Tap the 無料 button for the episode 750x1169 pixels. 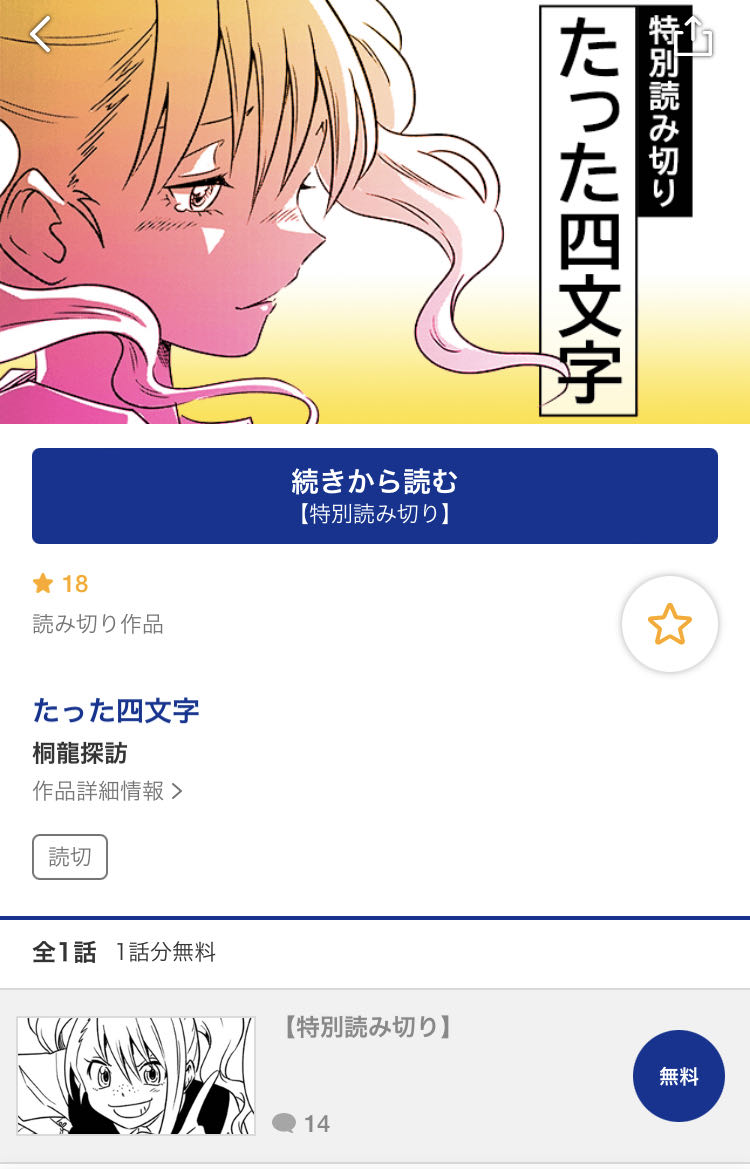678,1076
